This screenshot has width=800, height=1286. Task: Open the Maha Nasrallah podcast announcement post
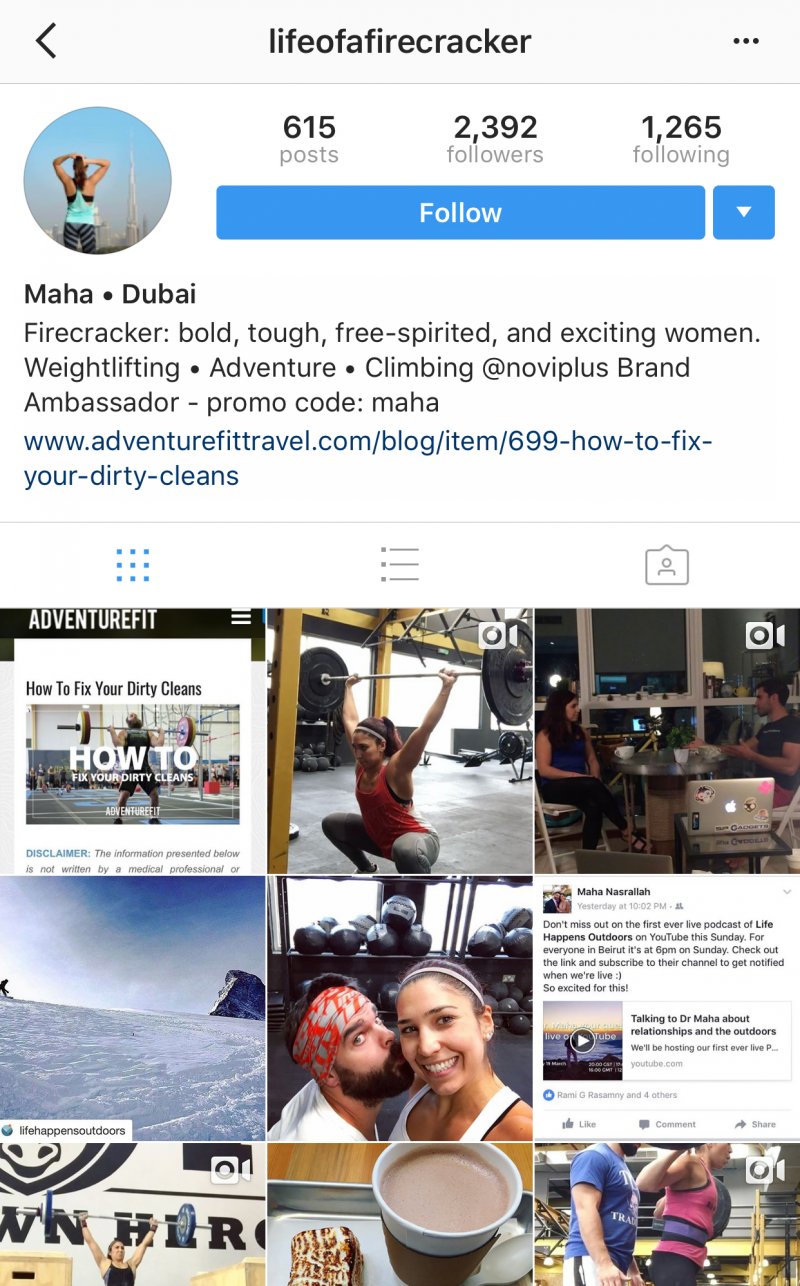point(667,1008)
